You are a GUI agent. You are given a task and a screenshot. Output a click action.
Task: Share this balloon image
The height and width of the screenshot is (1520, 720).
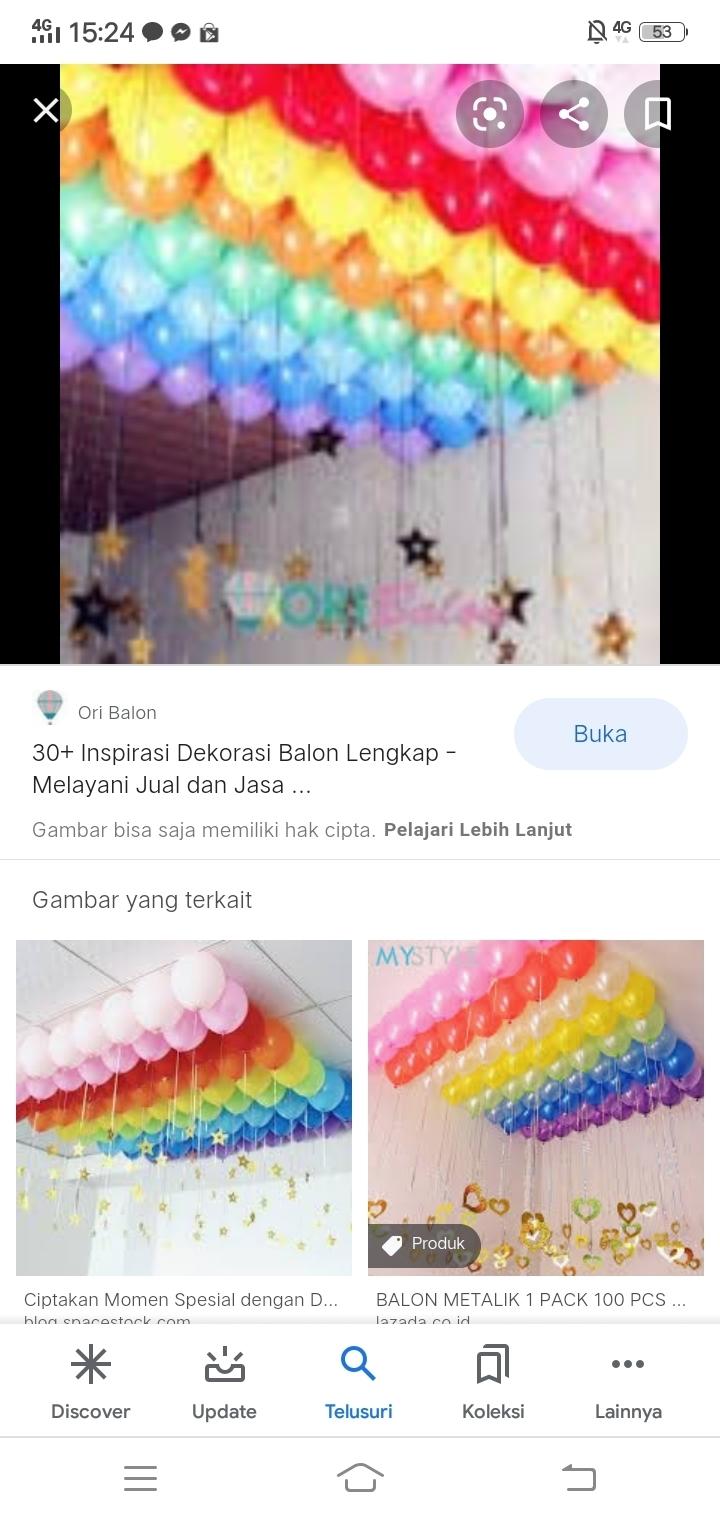pos(574,114)
